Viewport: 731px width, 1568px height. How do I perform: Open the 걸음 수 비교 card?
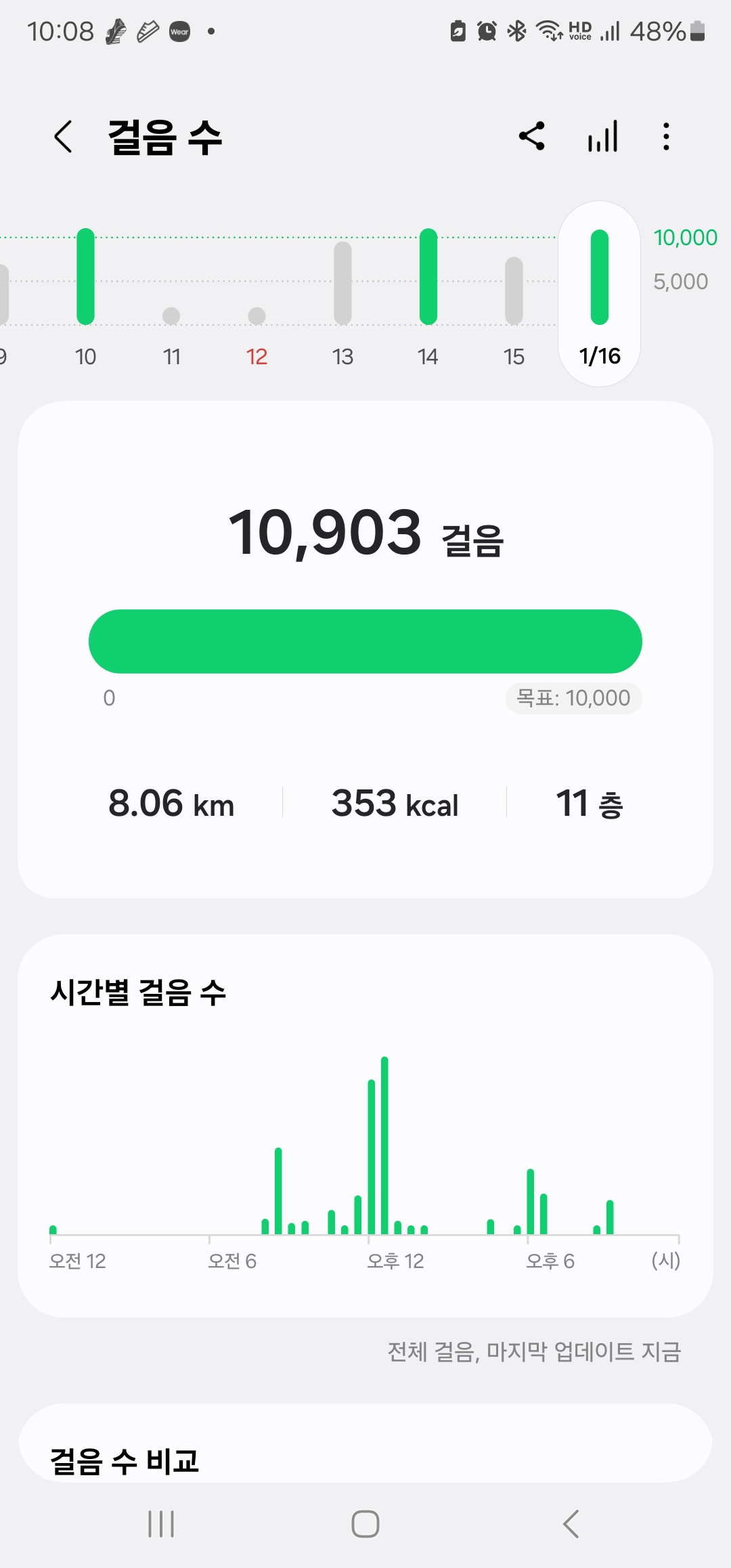pyautogui.click(x=365, y=1456)
